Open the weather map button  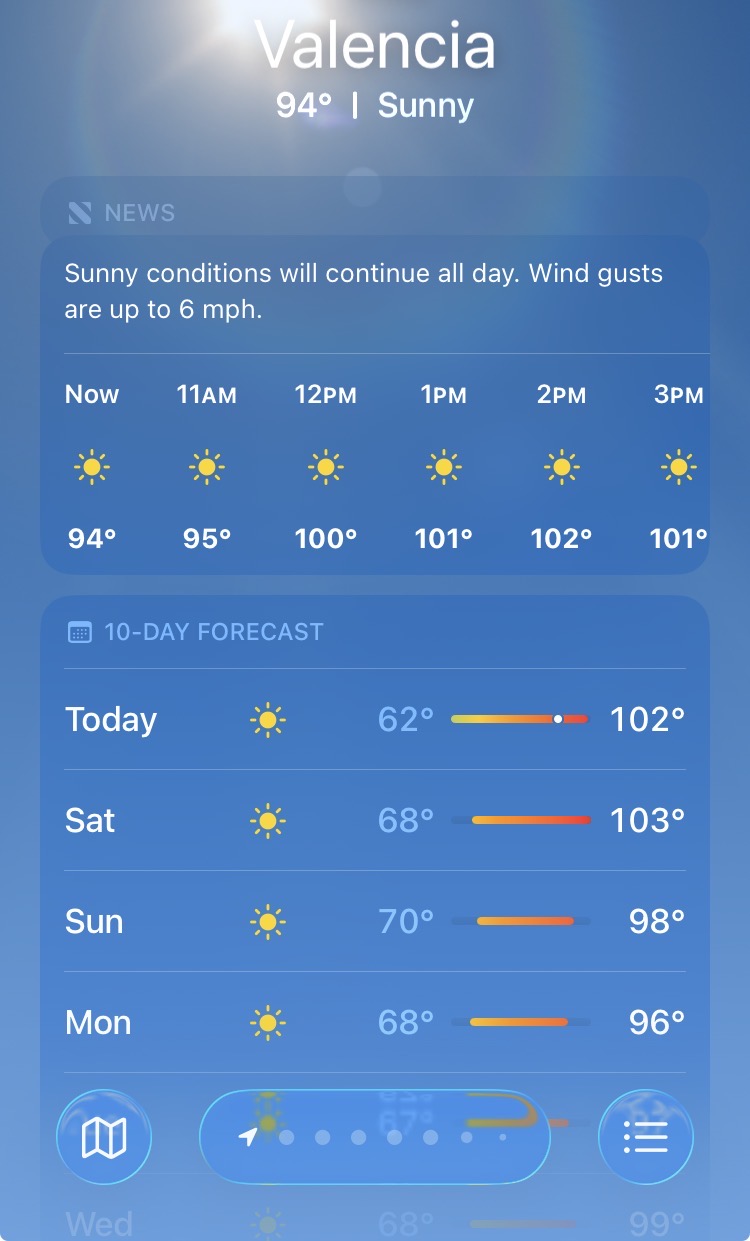pyautogui.click(x=104, y=1137)
